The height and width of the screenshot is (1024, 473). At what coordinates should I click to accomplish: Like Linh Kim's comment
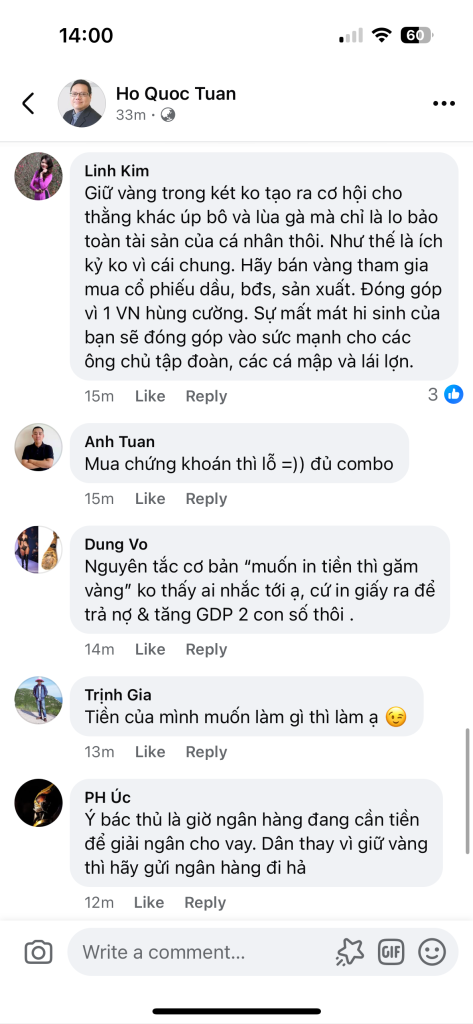pos(150,396)
